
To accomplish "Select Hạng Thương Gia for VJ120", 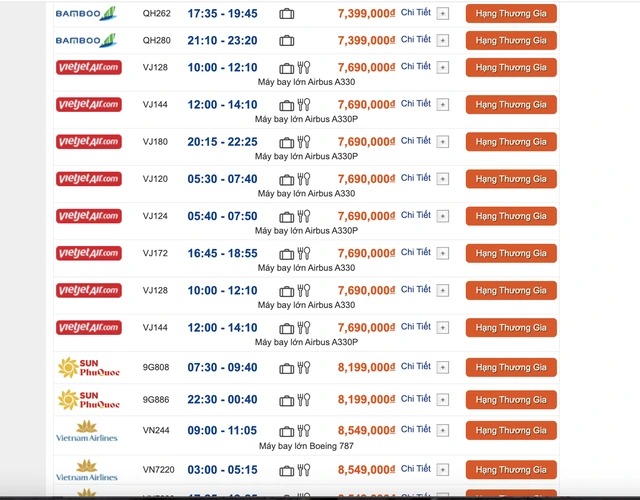I will tap(510, 179).
